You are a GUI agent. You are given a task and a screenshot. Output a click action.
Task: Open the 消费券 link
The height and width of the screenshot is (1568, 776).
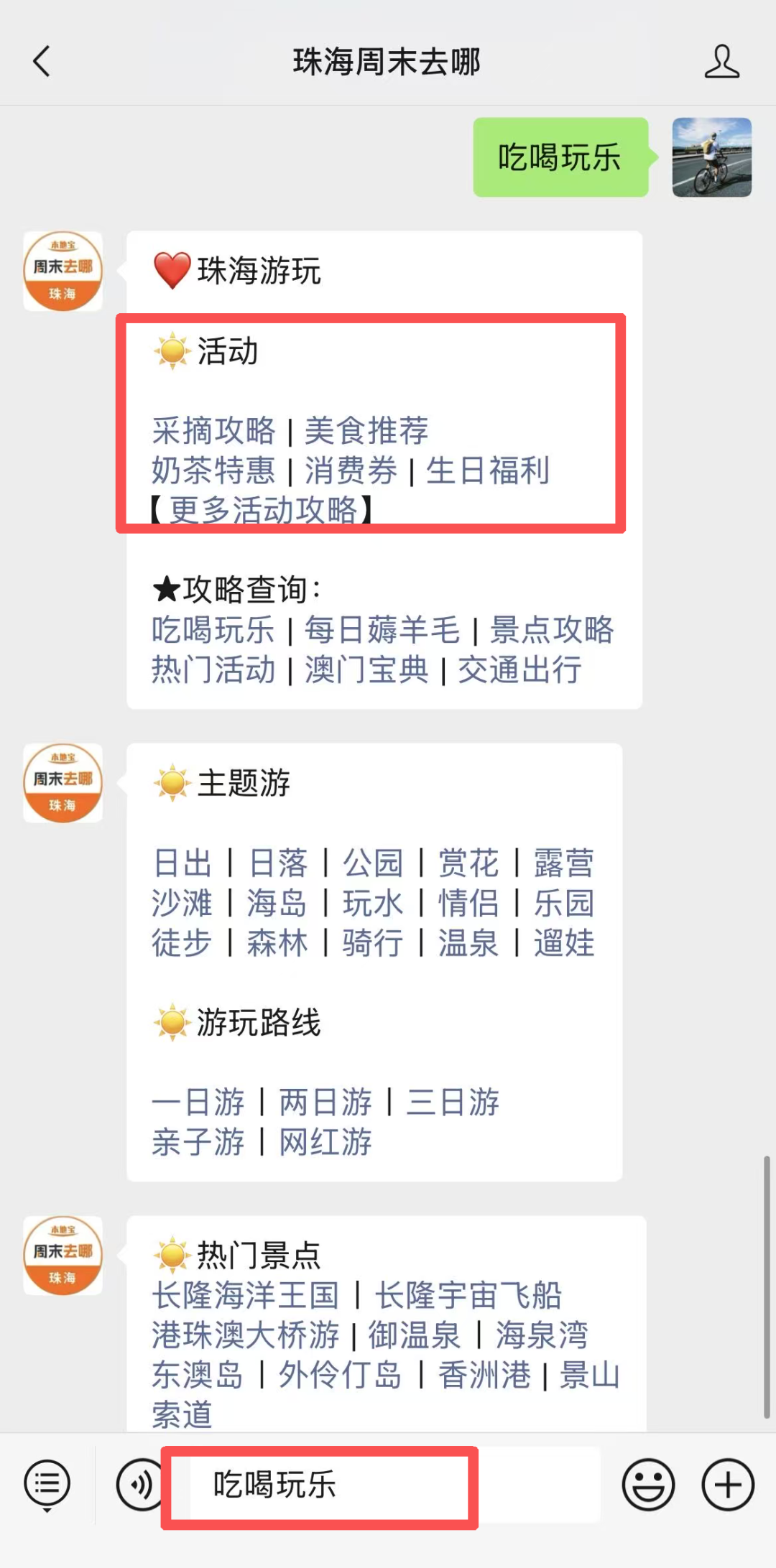[x=351, y=471]
